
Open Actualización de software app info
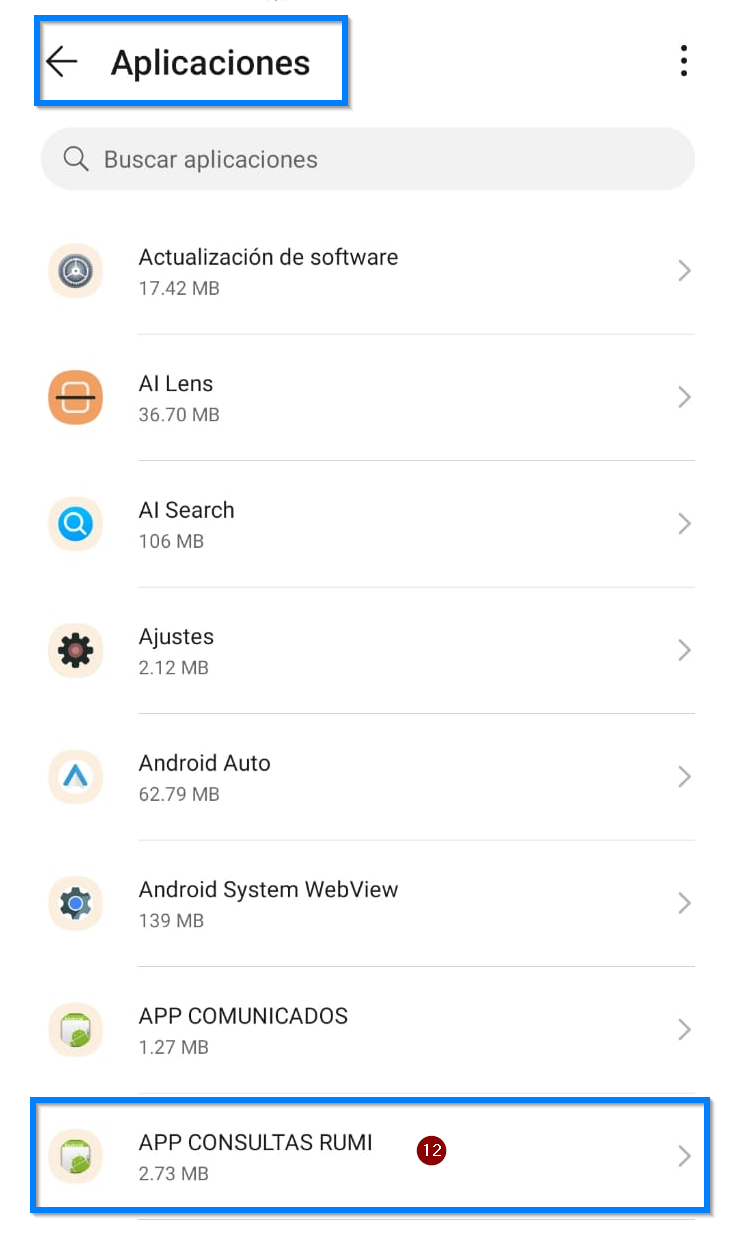pyautogui.click(x=368, y=271)
